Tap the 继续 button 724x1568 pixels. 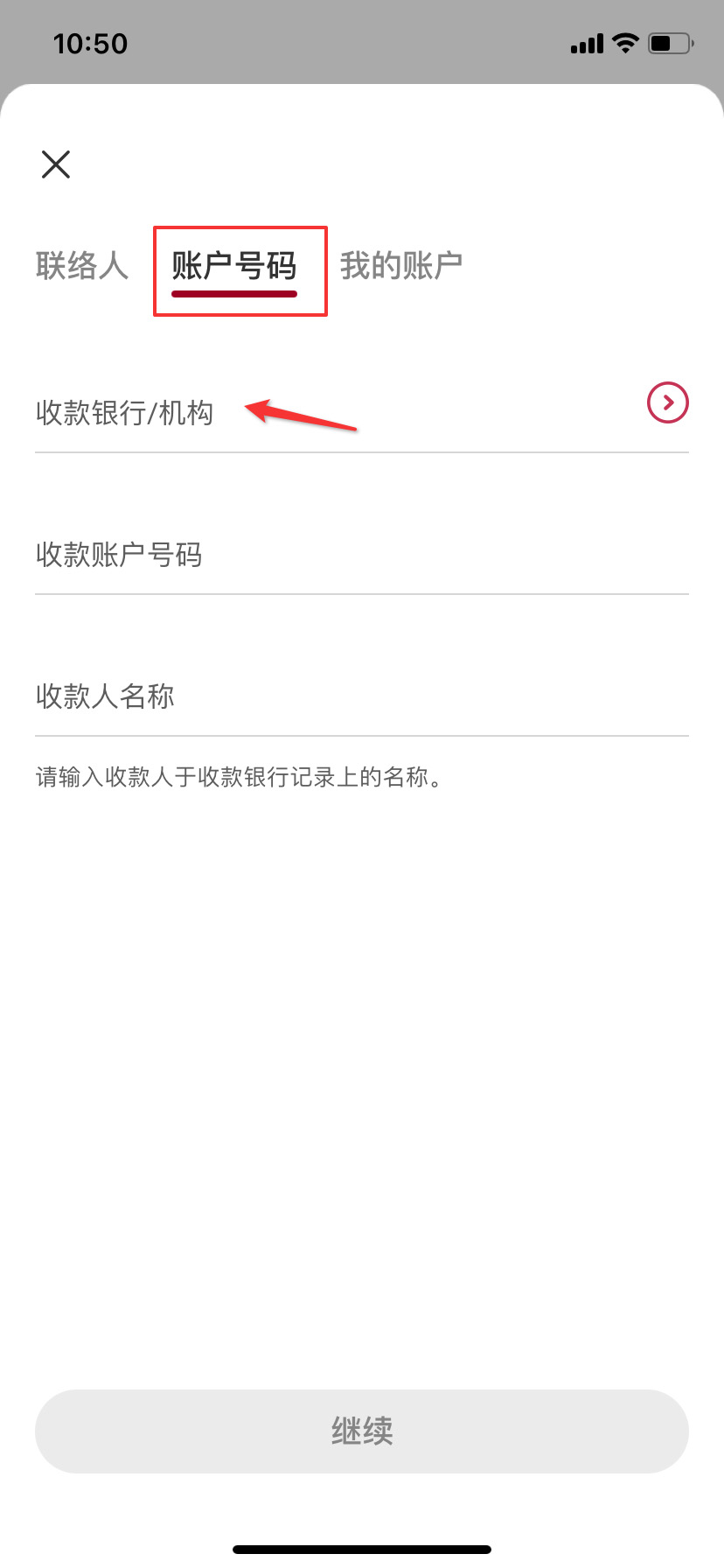click(362, 1431)
